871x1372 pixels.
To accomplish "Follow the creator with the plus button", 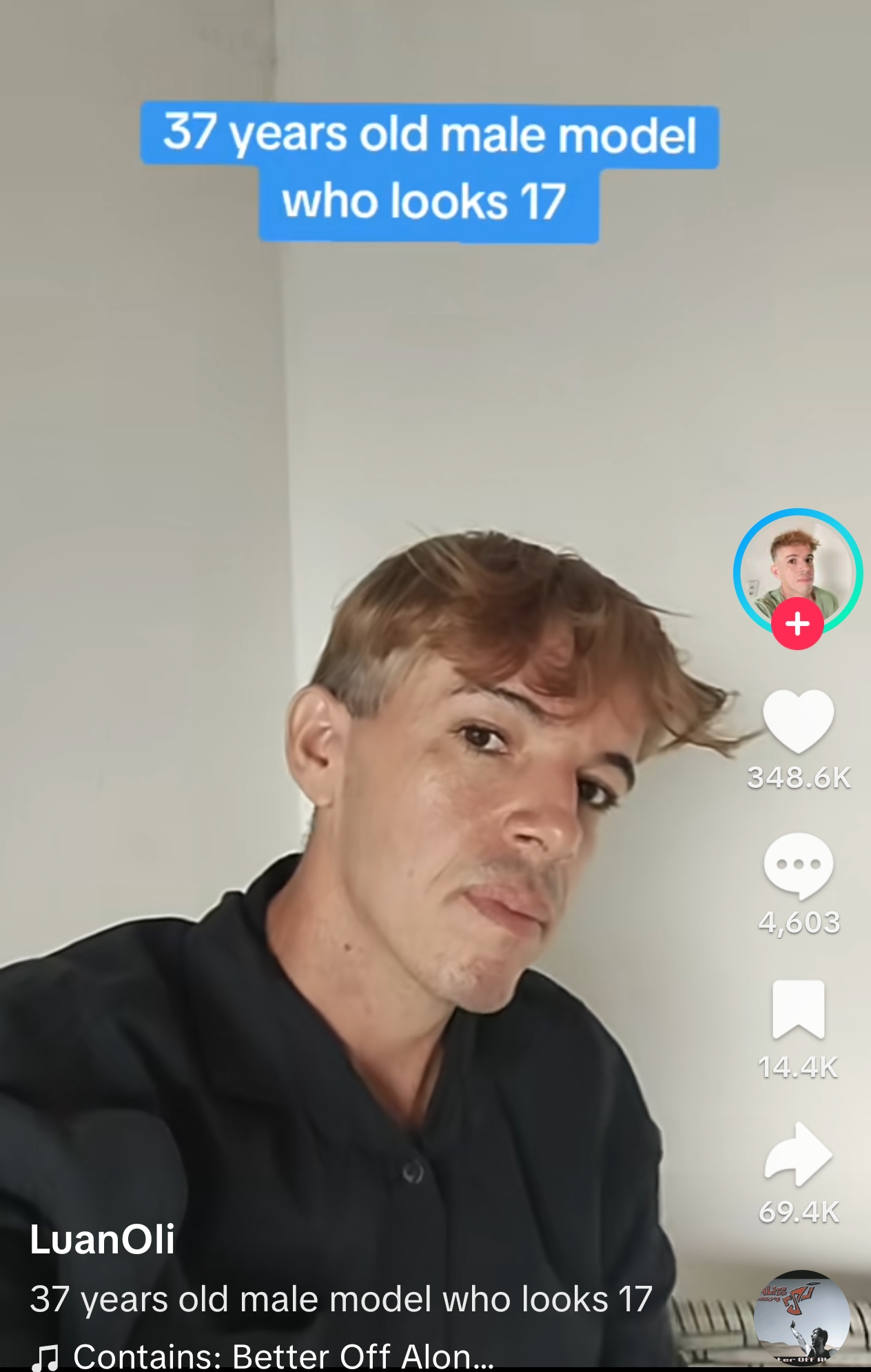I will click(797, 624).
